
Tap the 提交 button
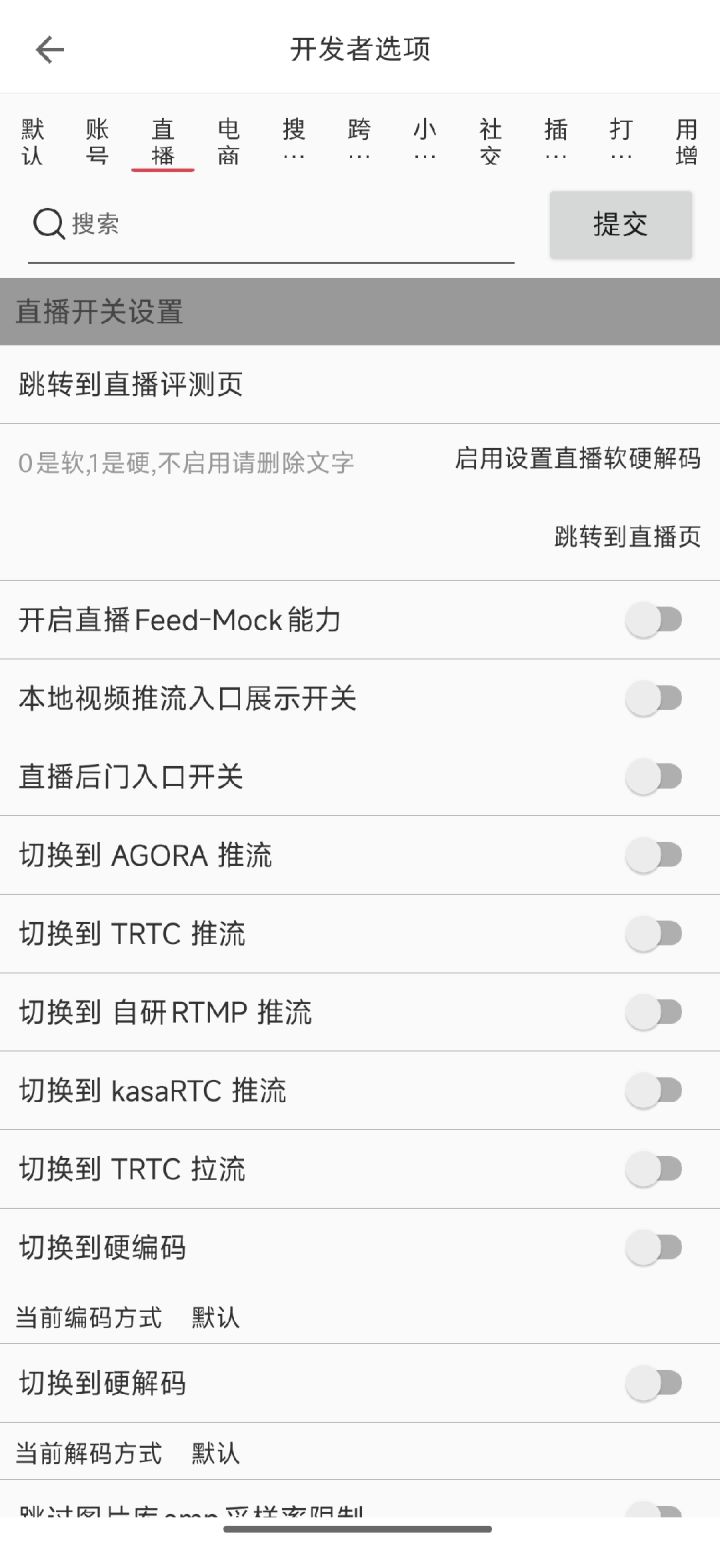(621, 224)
